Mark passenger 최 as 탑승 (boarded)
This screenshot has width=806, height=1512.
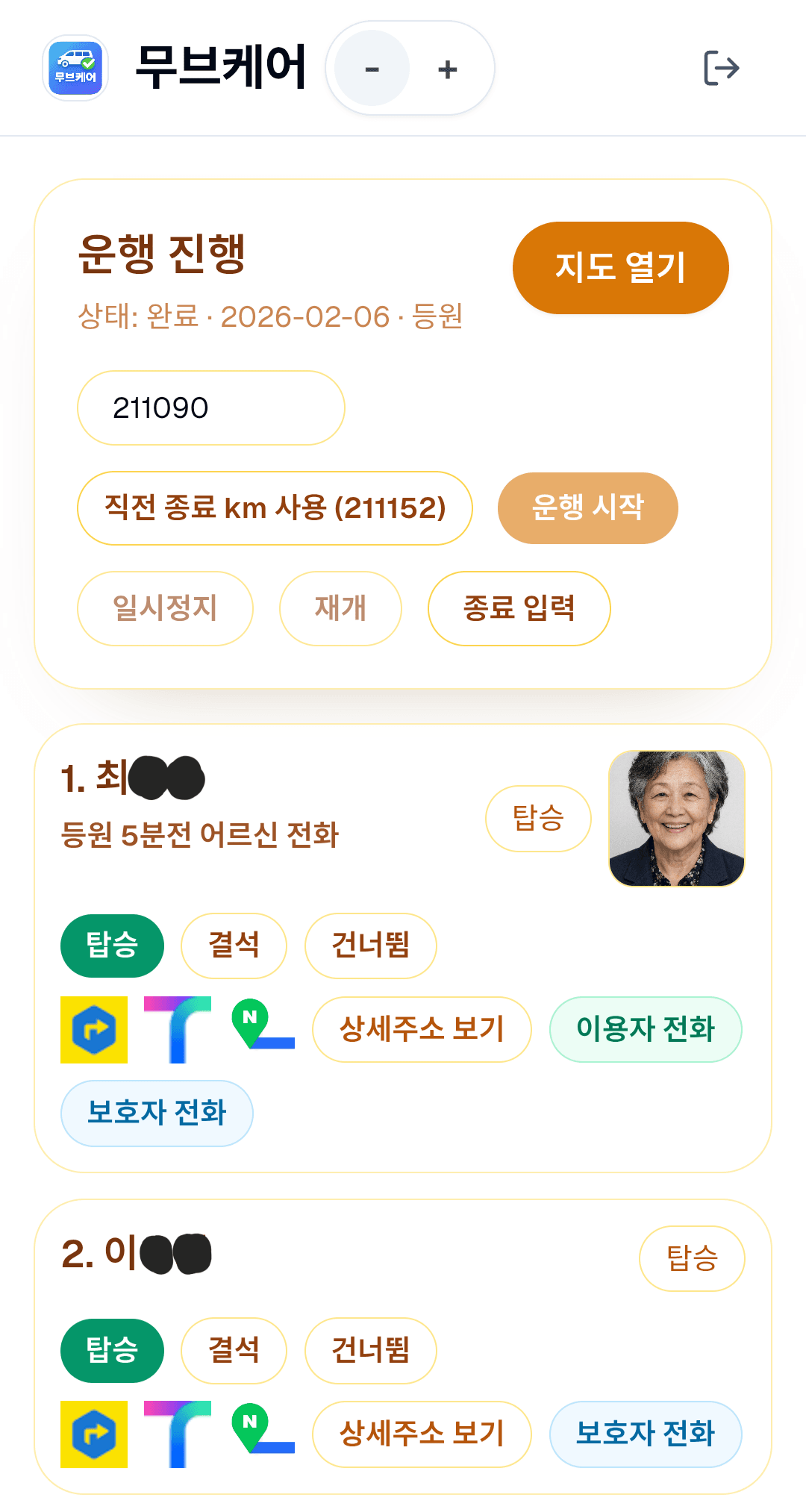coord(111,946)
